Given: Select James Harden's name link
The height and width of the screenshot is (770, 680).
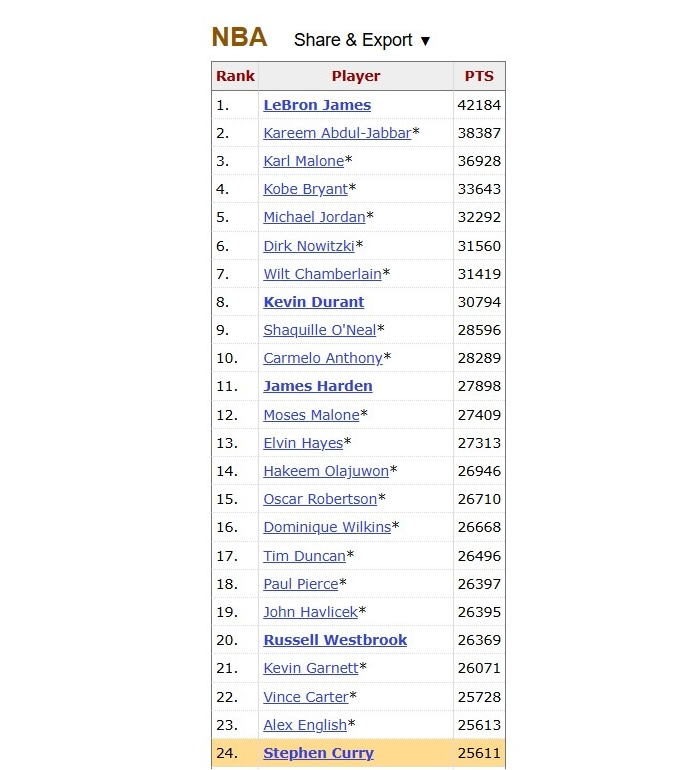Looking at the screenshot, I should 317,386.
